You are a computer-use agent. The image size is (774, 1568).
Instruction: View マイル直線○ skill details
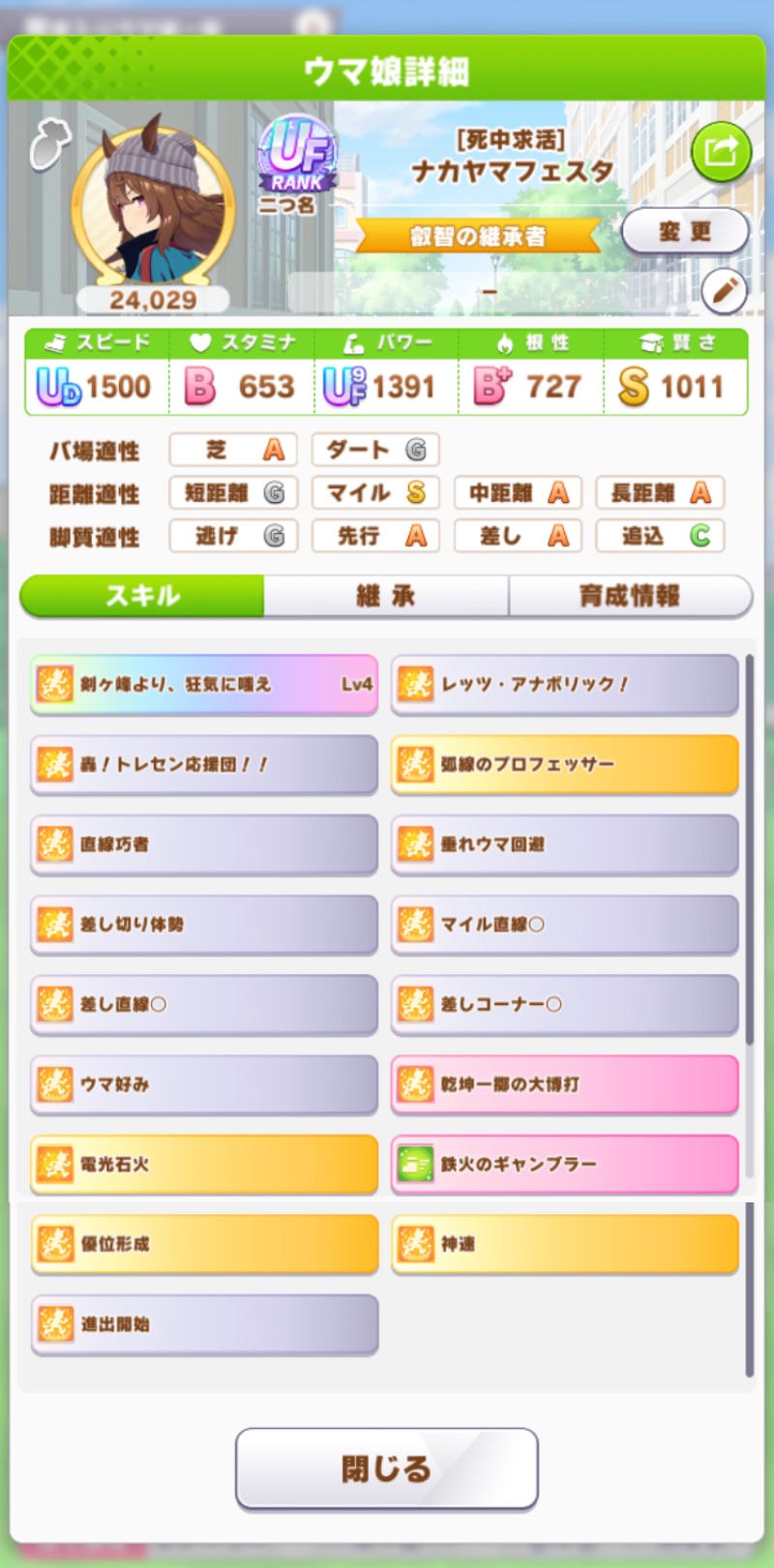(x=565, y=925)
